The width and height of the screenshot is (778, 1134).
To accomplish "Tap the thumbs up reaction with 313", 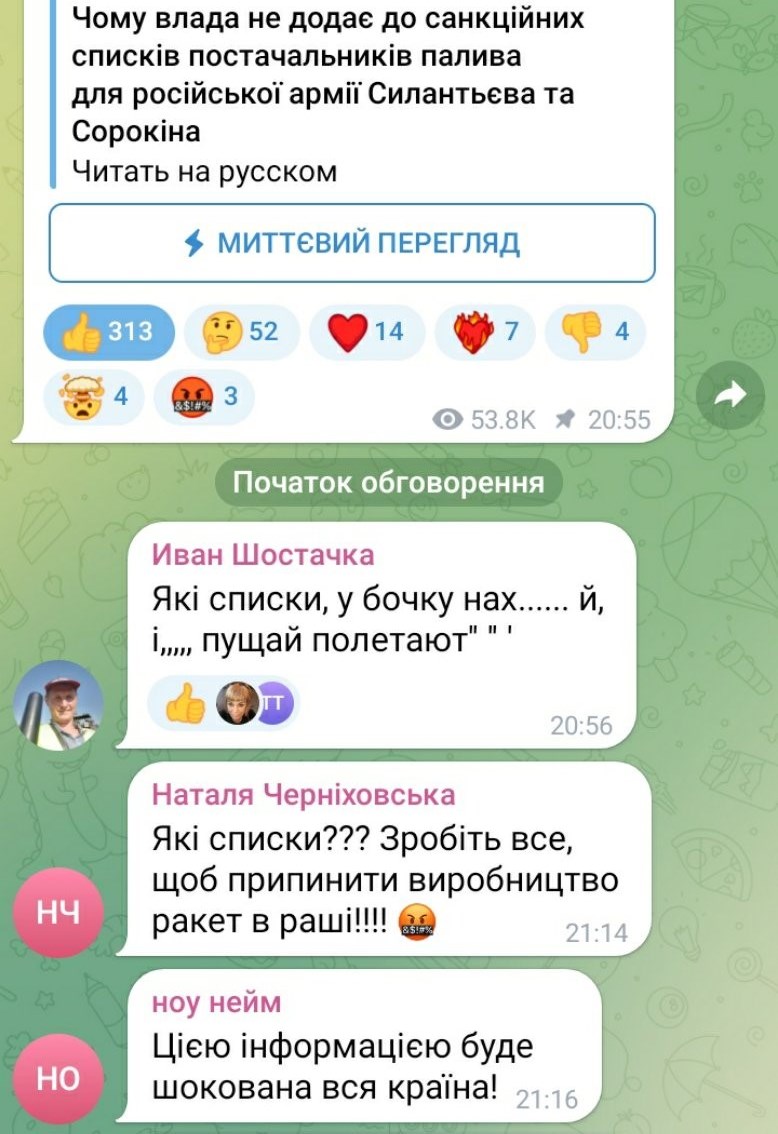I will (108, 332).
